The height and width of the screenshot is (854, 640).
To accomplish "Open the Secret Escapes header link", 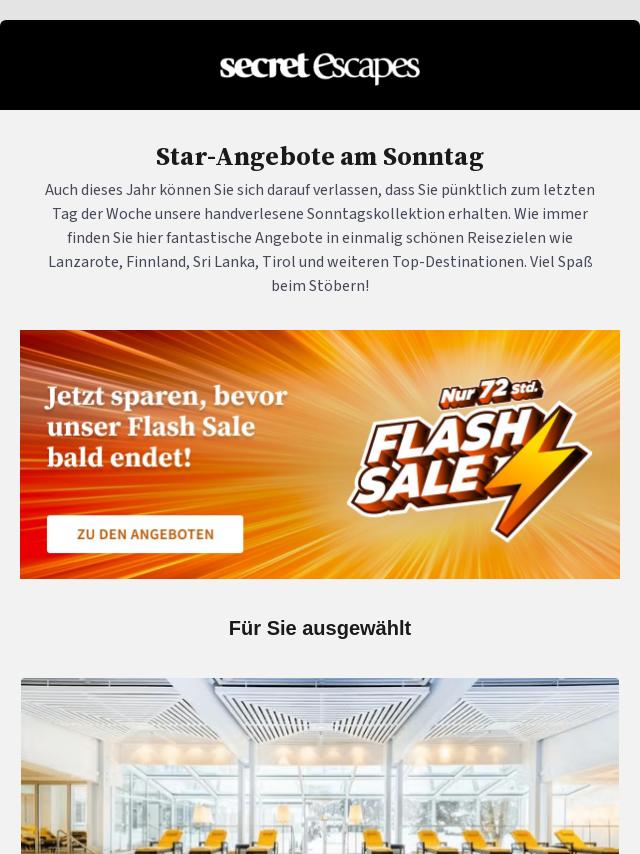I will pos(320,67).
